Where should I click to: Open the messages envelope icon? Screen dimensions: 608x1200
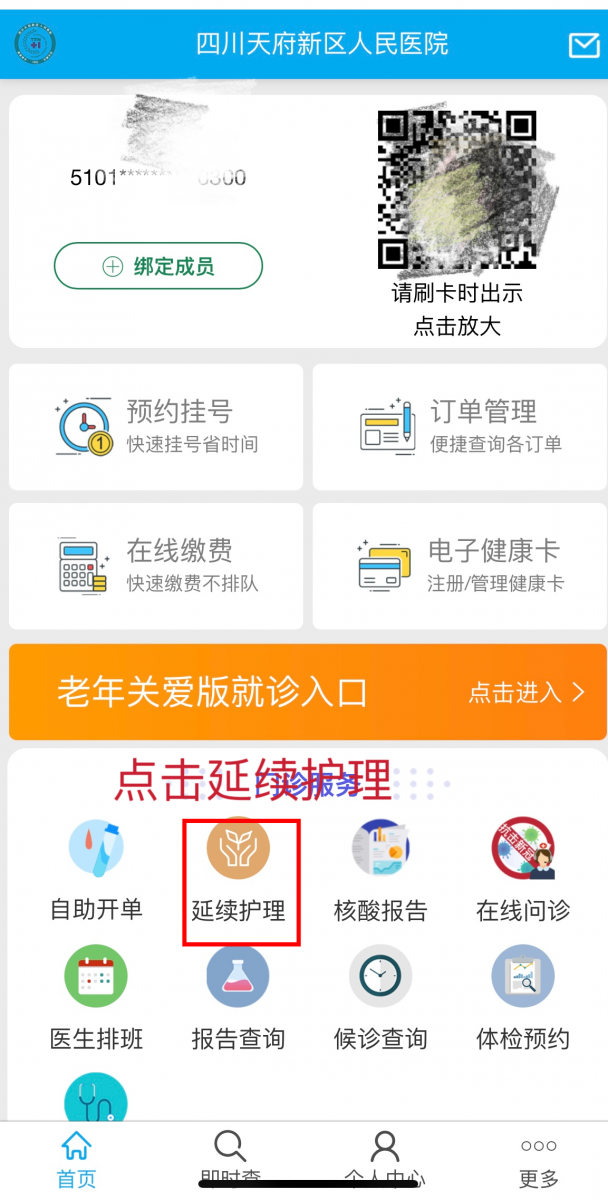(x=583, y=45)
